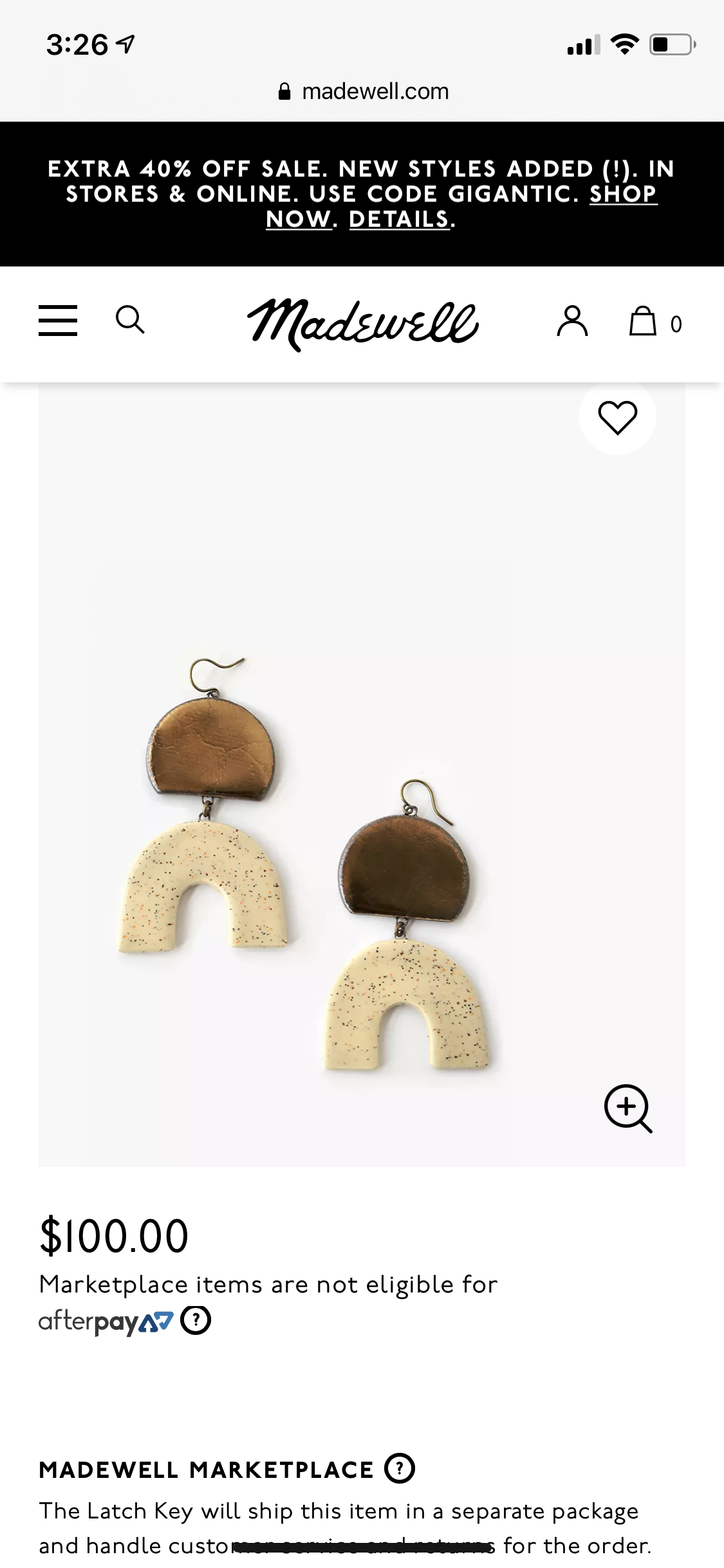Open the sale Details link

[399, 220]
